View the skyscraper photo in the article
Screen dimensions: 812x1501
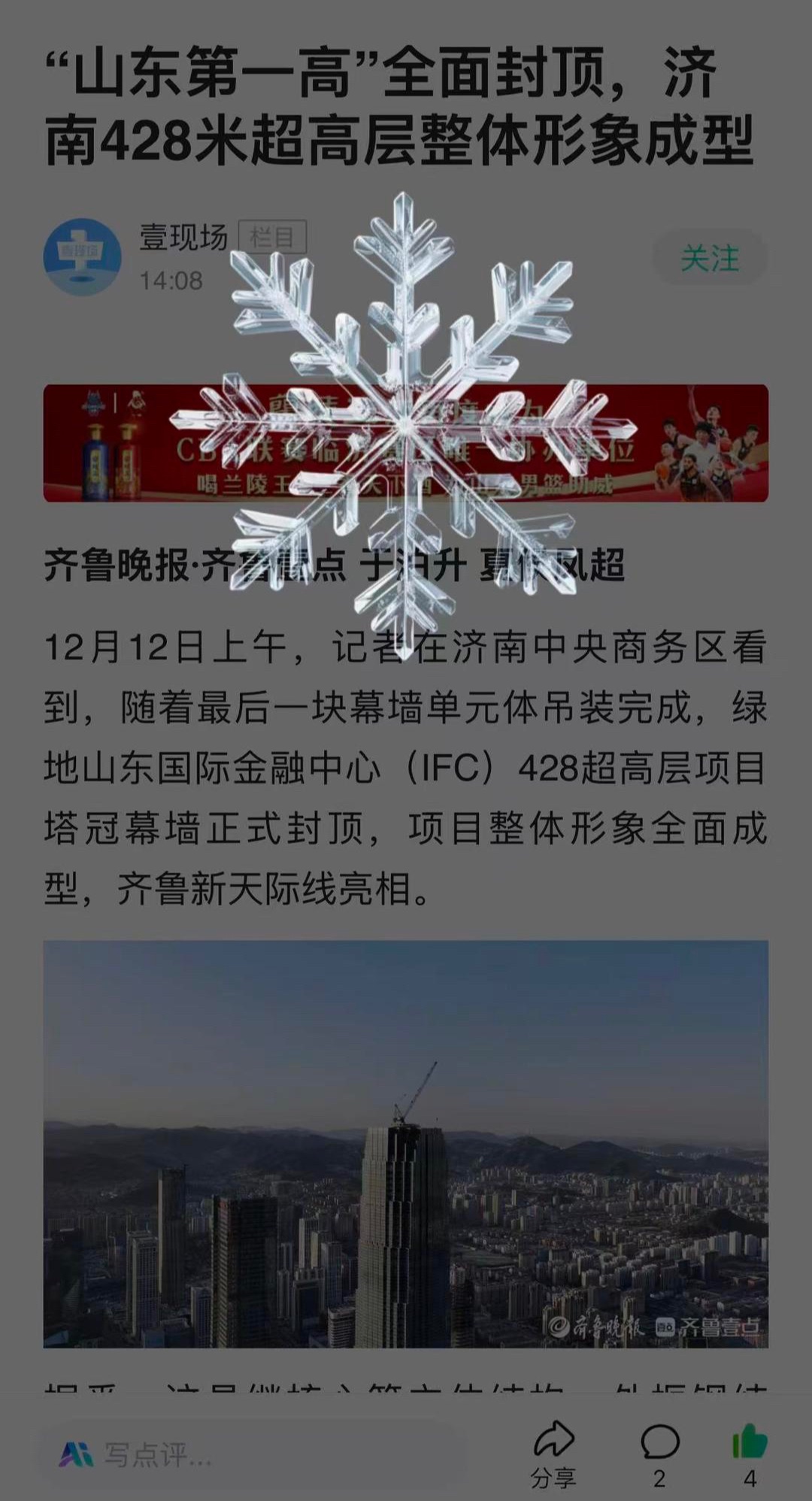406,1143
